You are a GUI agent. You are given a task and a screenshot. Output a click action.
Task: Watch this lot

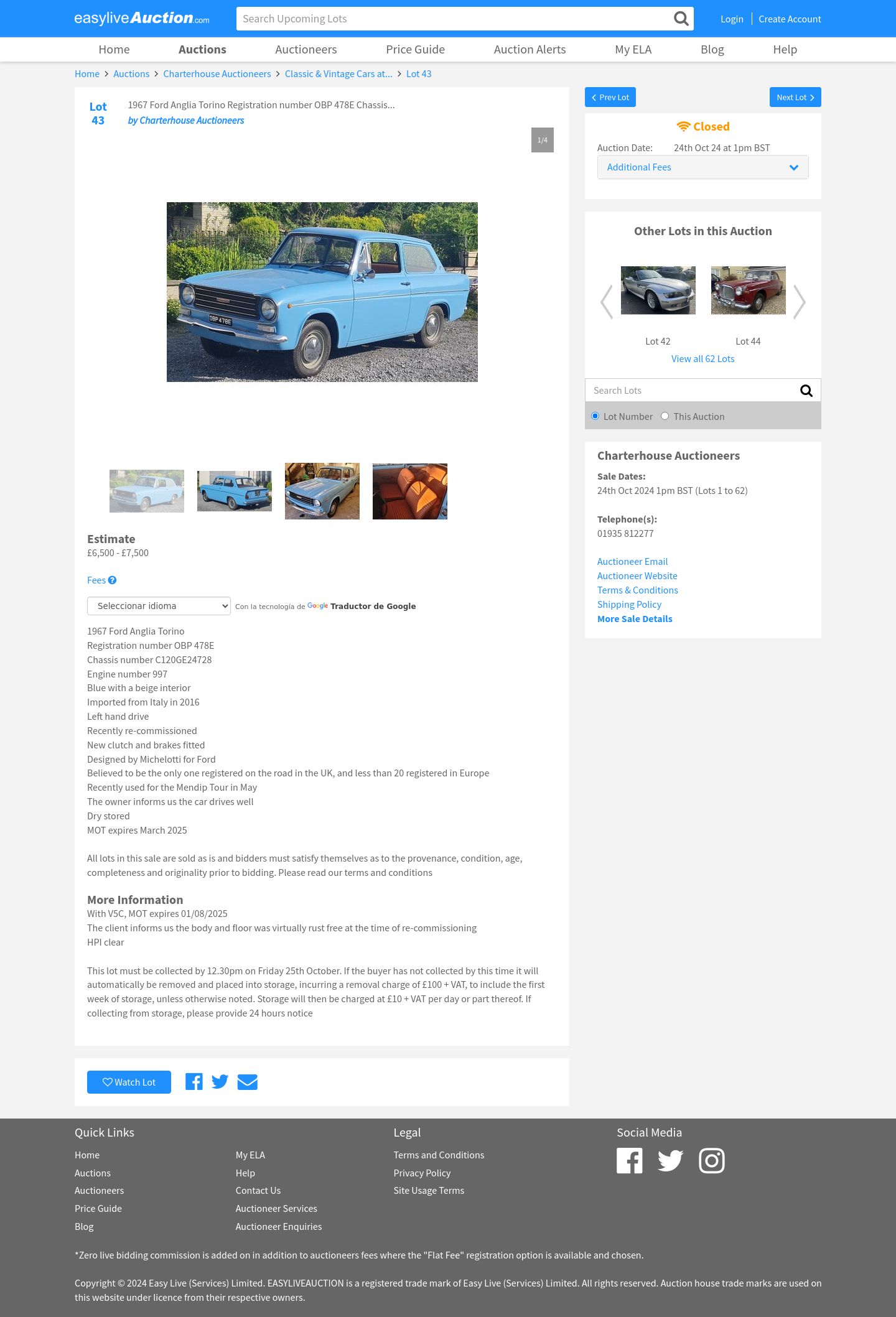coord(129,1082)
